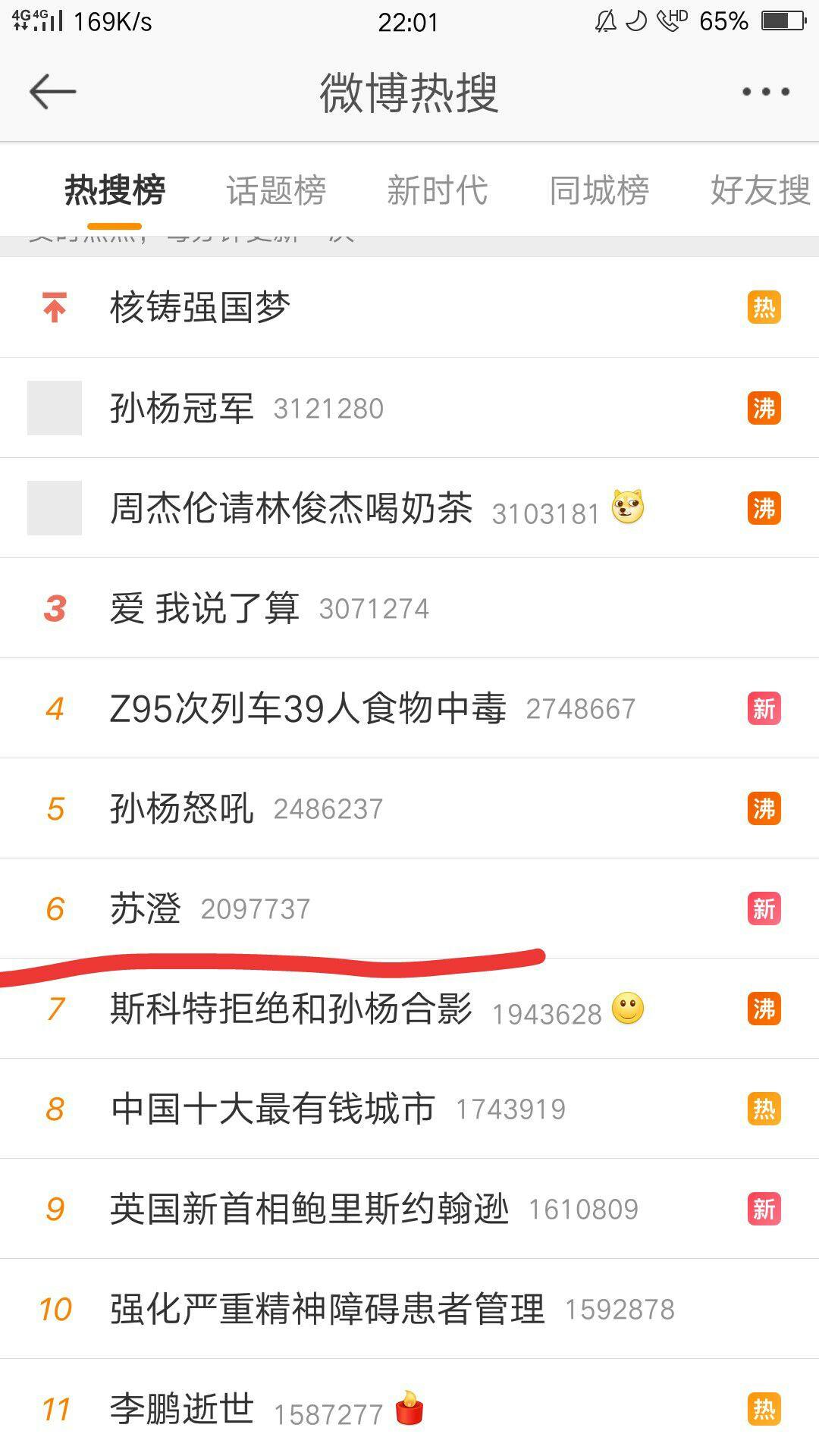Switch to the 话题榜 tab
This screenshot has width=819, height=1456.
pyautogui.click(x=276, y=190)
